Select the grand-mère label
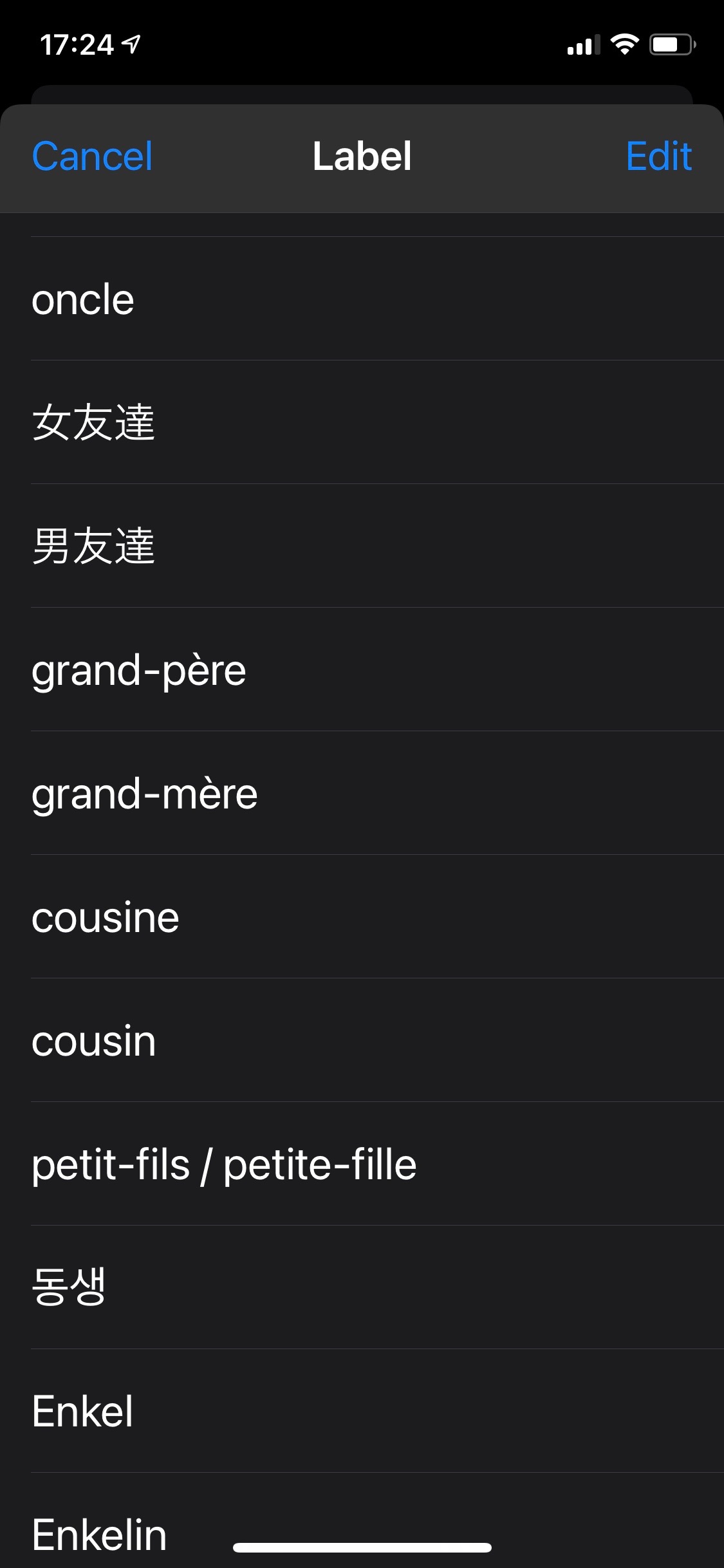This screenshot has height=1568, width=724. pyautogui.click(x=362, y=793)
